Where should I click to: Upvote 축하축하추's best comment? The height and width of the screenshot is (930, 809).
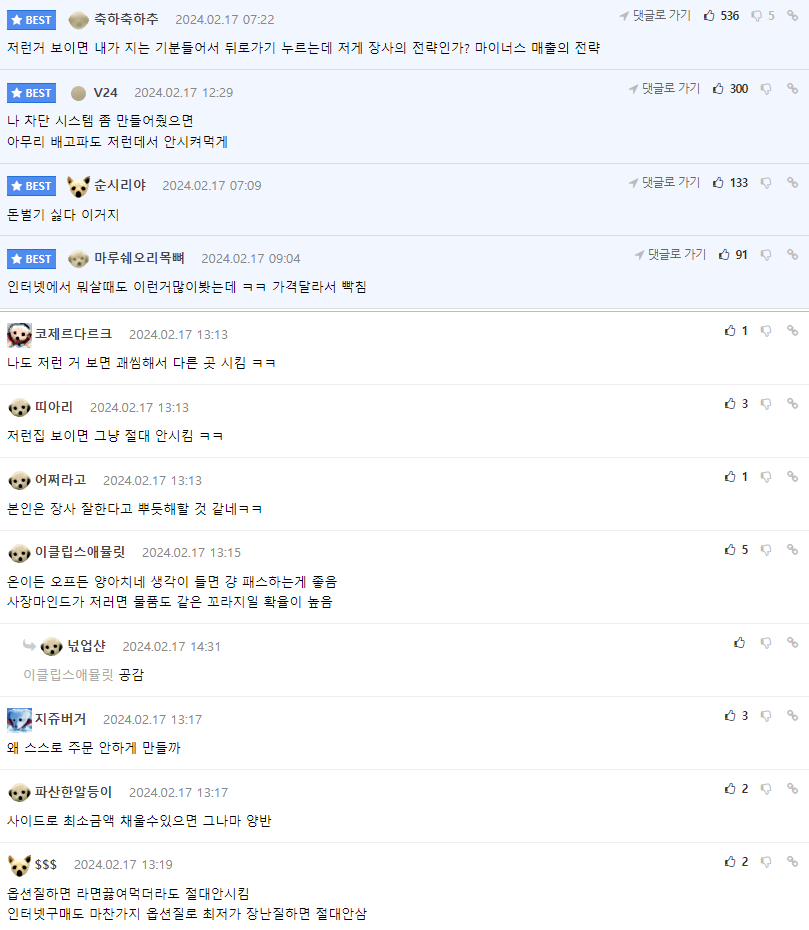click(709, 15)
